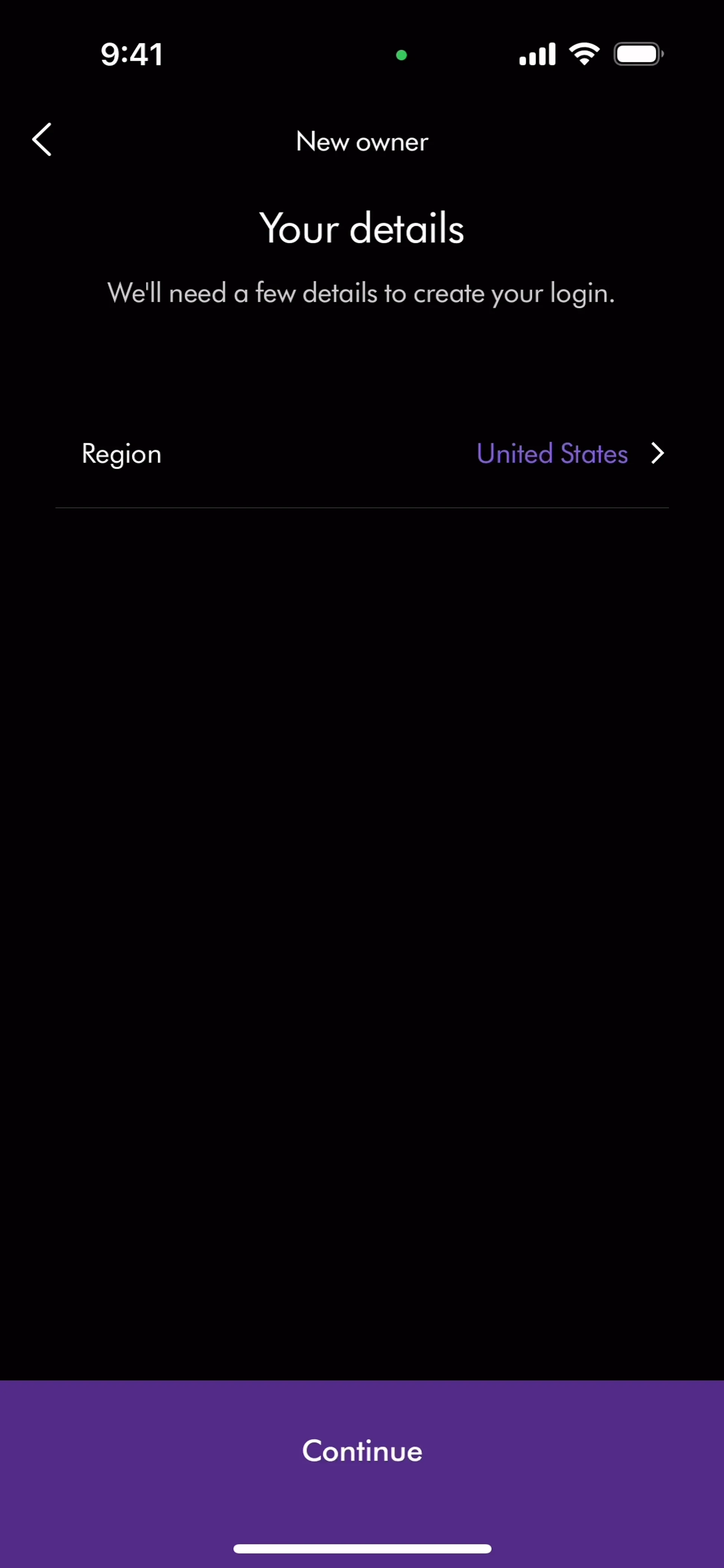The width and height of the screenshot is (724, 1568).
Task: Go back from New owner screen
Action: (x=41, y=140)
